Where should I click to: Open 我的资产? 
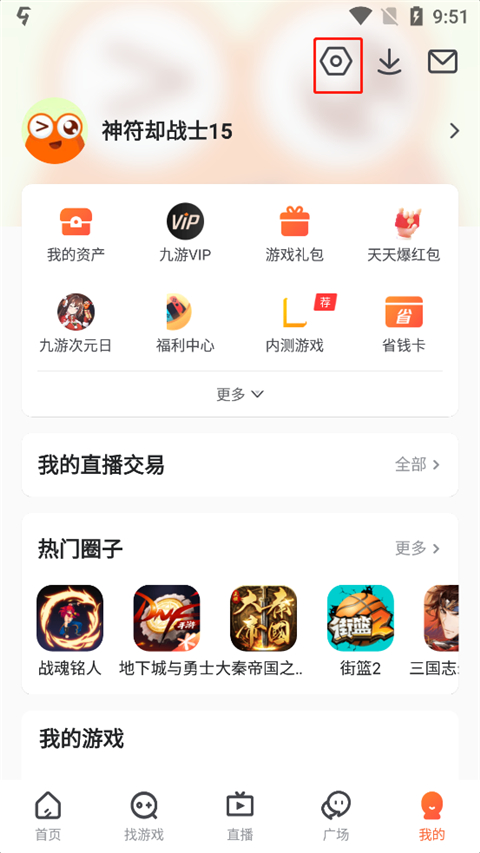click(x=76, y=234)
